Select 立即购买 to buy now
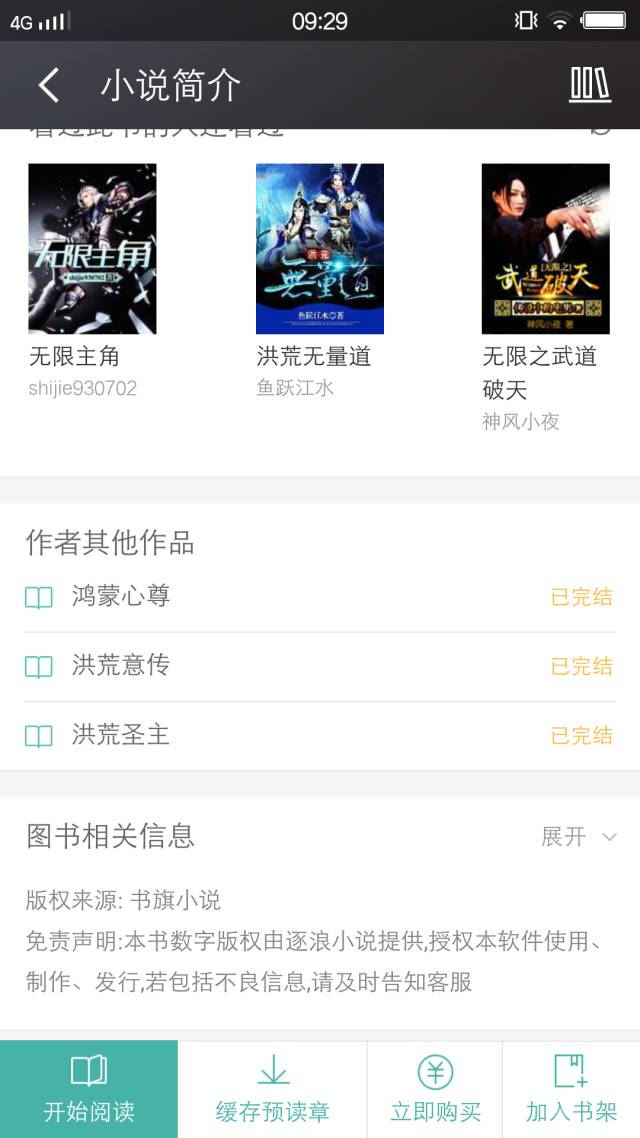The width and height of the screenshot is (640, 1138). point(435,1089)
